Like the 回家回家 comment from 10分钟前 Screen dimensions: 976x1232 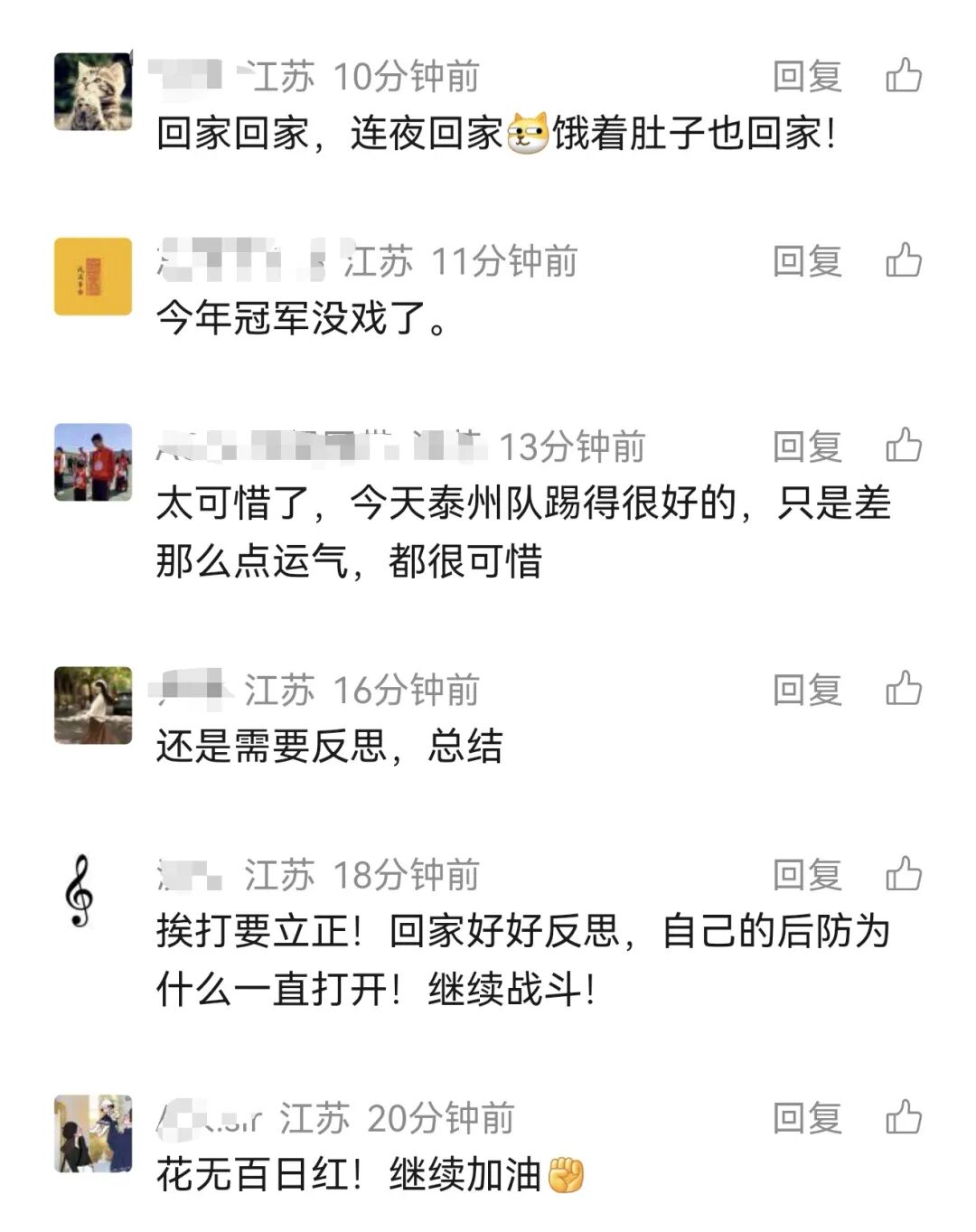(904, 75)
